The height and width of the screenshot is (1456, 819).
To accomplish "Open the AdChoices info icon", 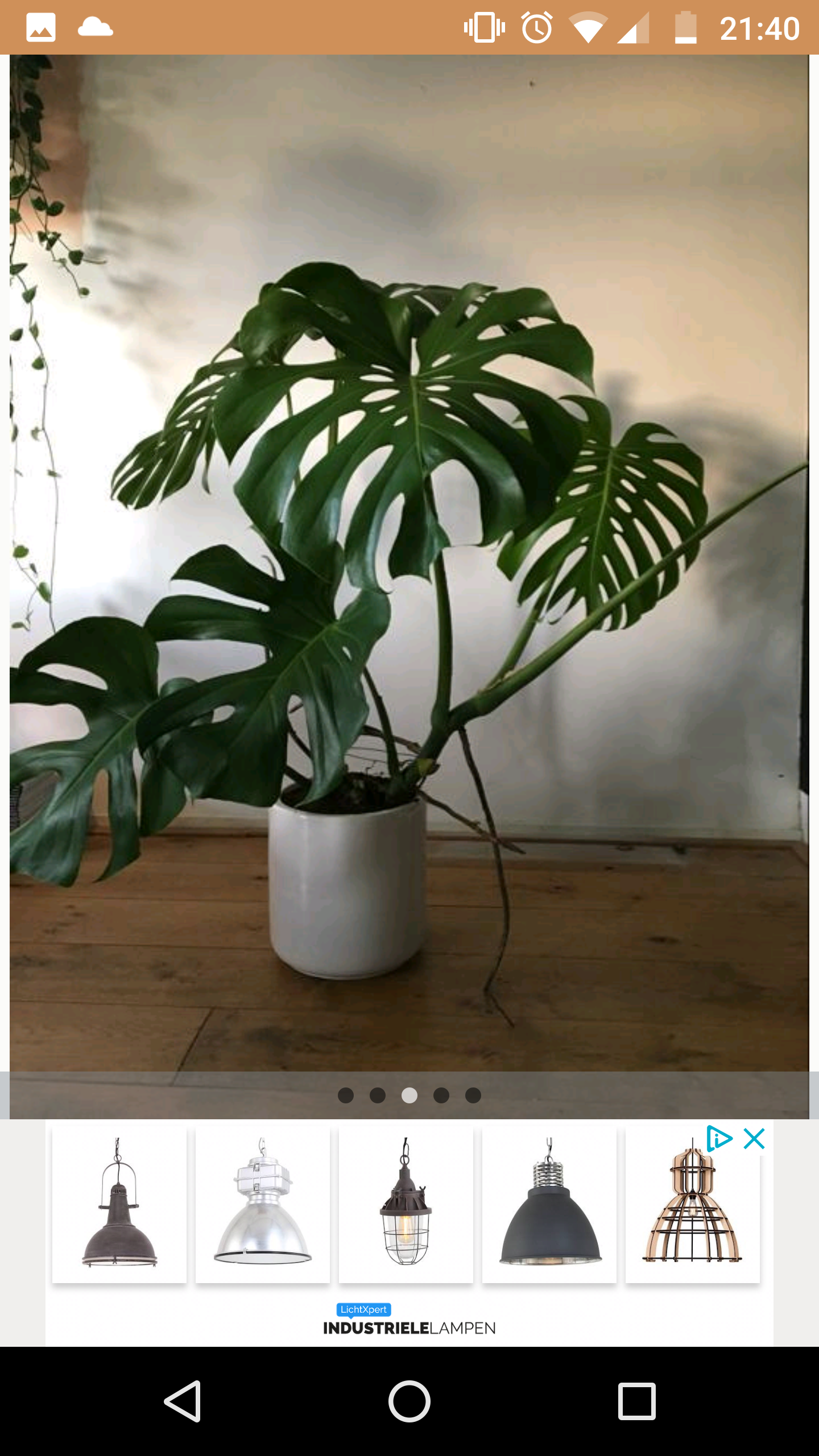I will click(x=719, y=1139).
